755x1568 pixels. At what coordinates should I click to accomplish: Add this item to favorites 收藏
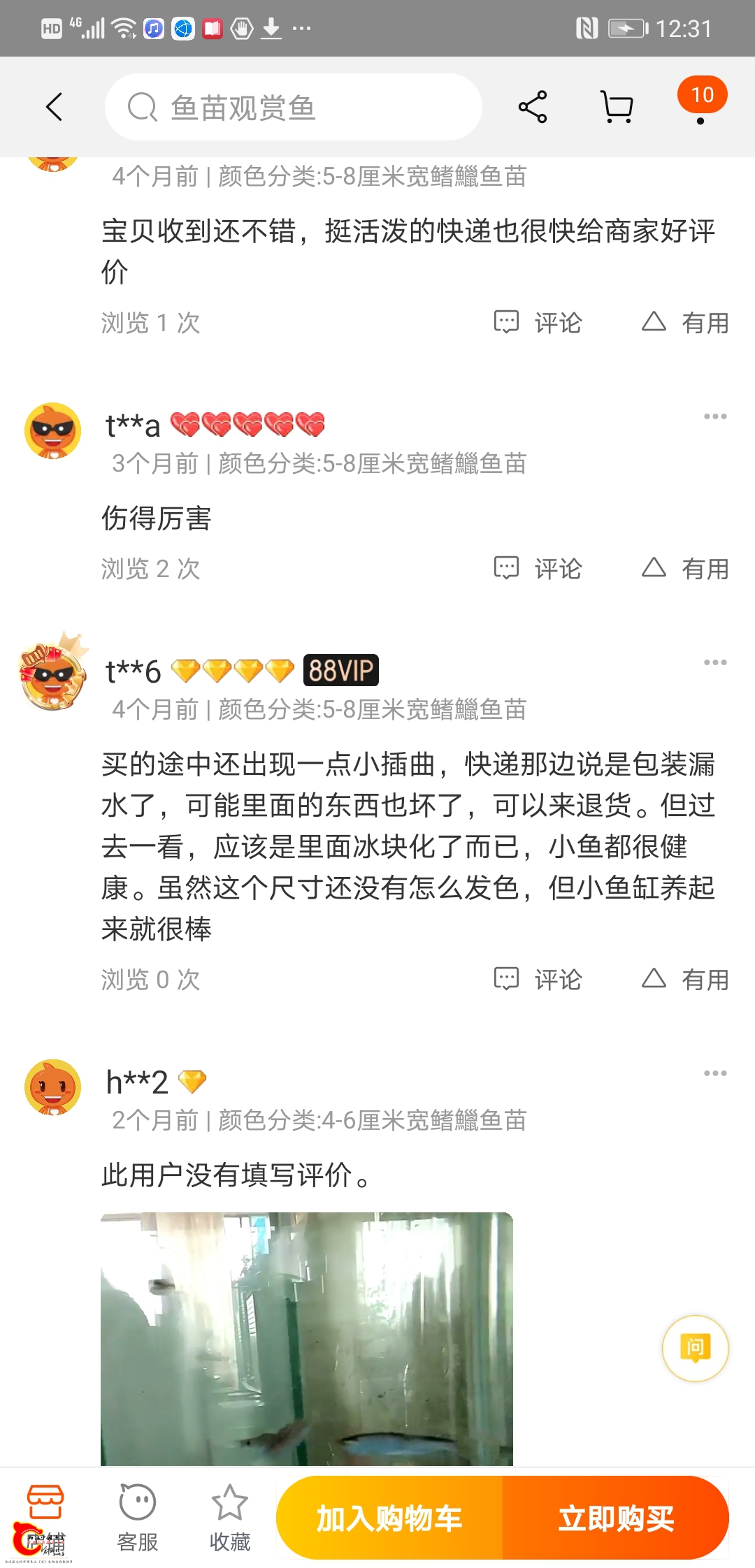[229, 1518]
